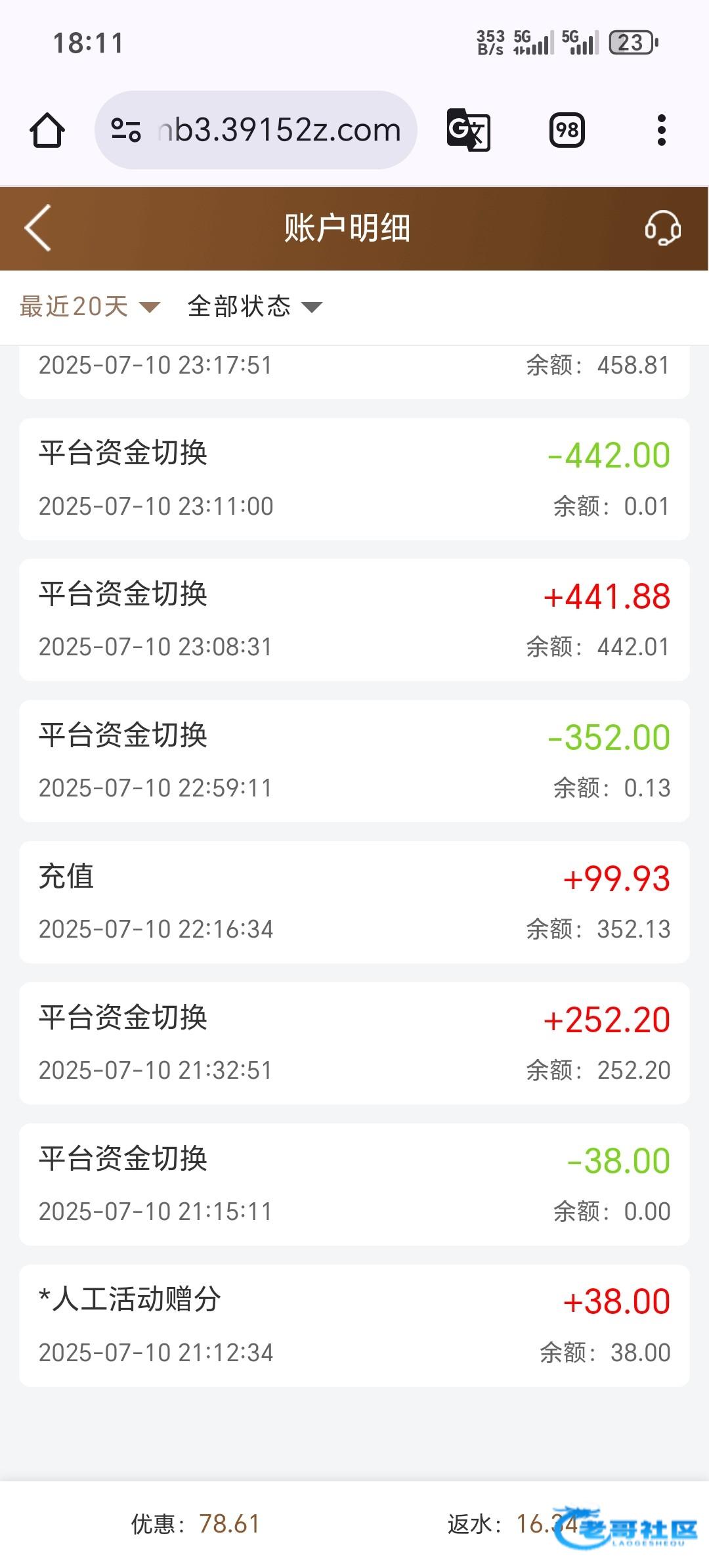Open the browser tab switcher
The width and height of the screenshot is (709, 1568).
[567, 130]
